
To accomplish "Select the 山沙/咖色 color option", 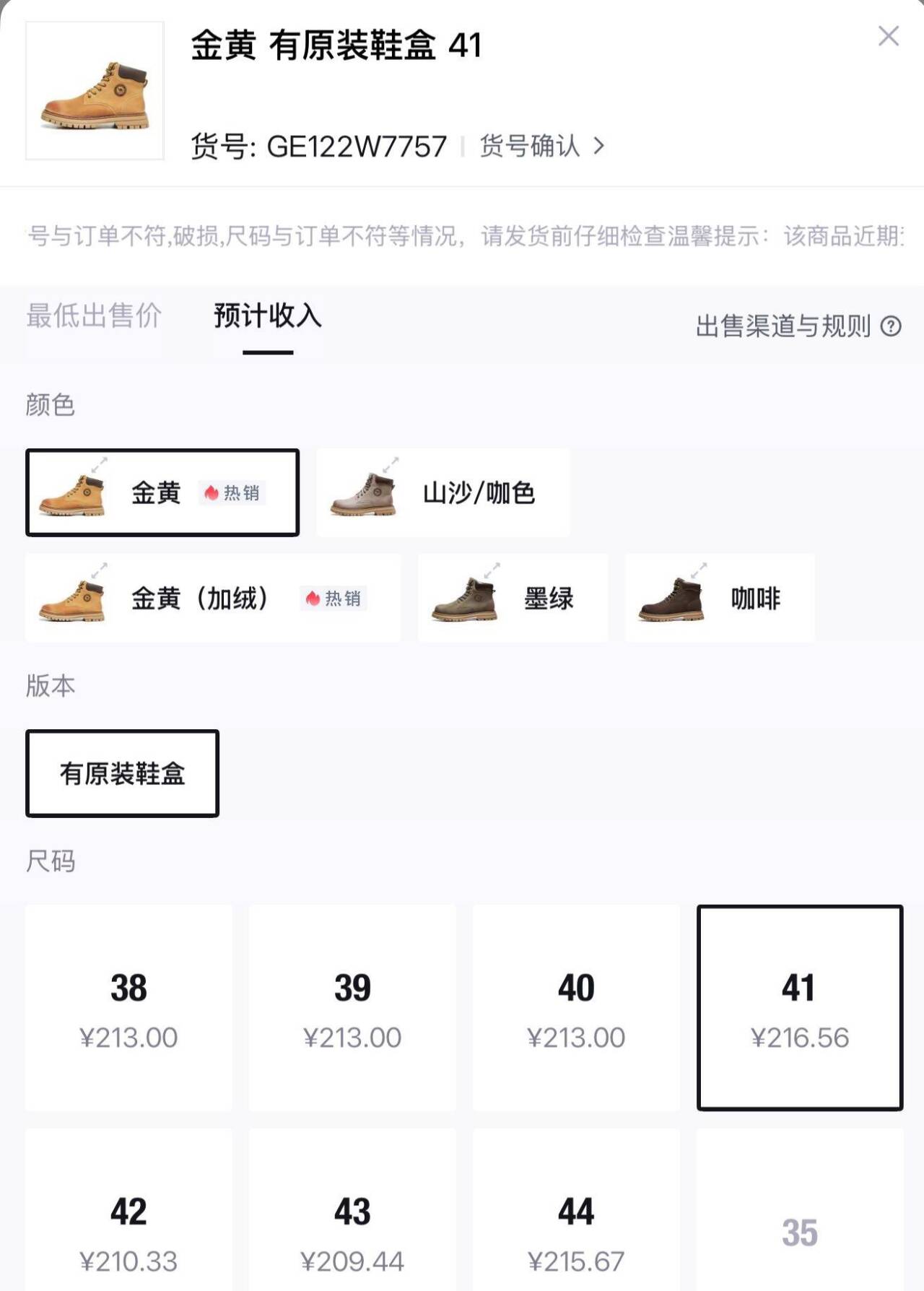I will (x=443, y=492).
